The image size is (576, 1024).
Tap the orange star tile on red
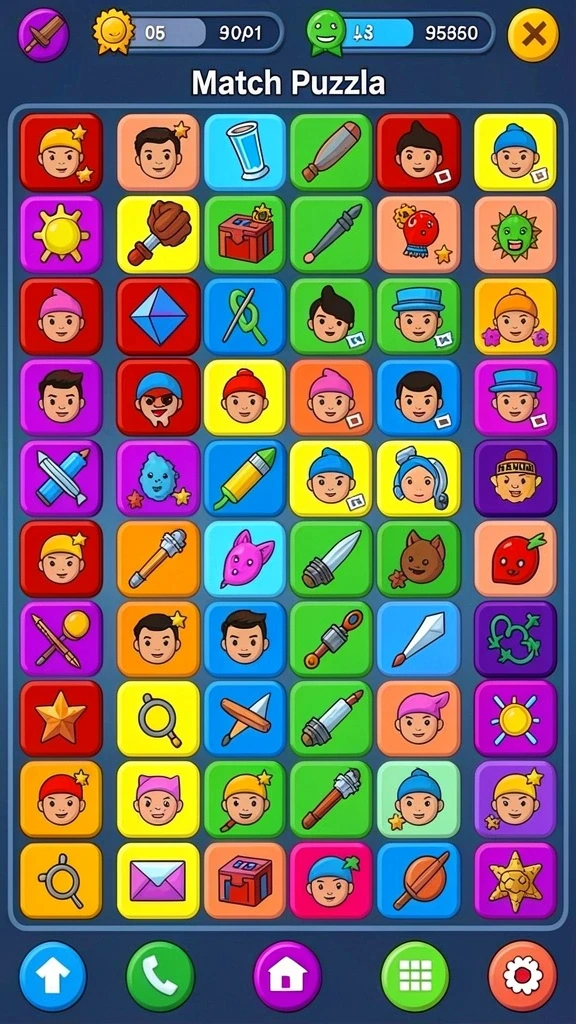coord(61,718)
